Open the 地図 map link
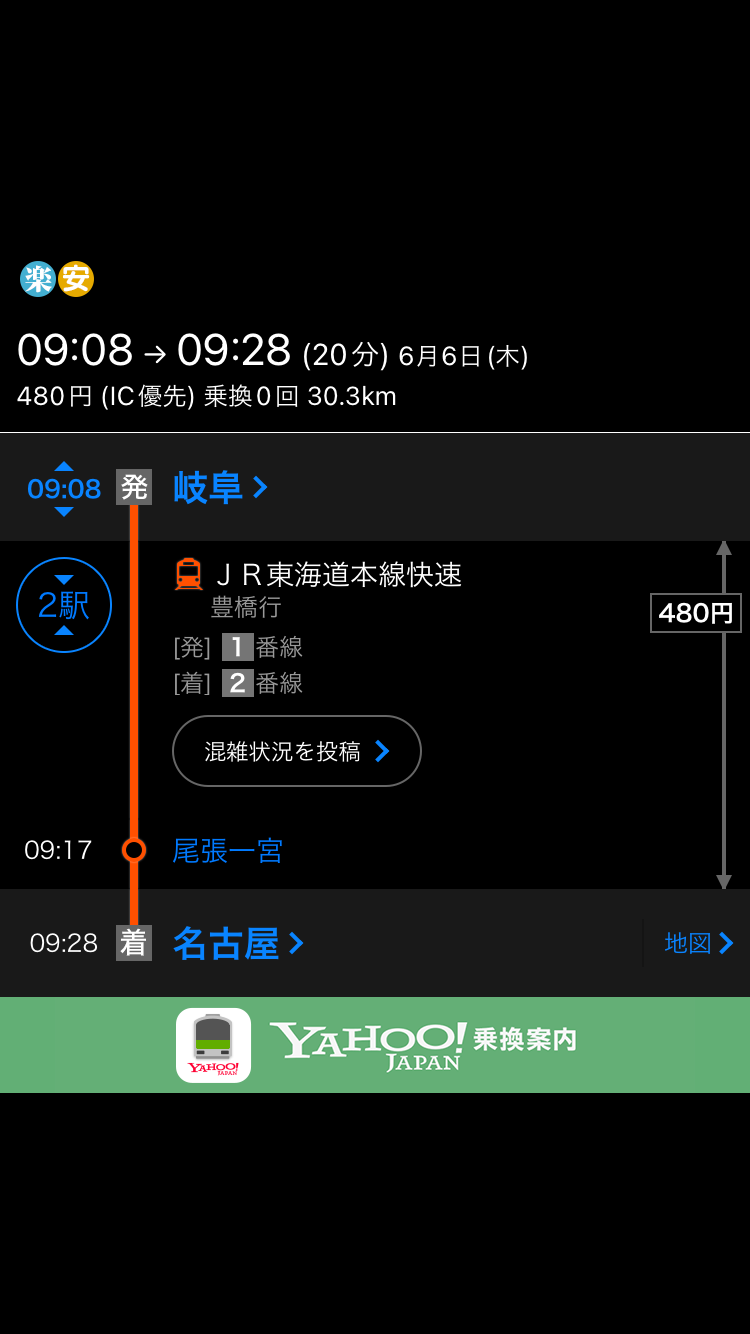Viewport: 750px width, 1334px height. tap(699, 943)
